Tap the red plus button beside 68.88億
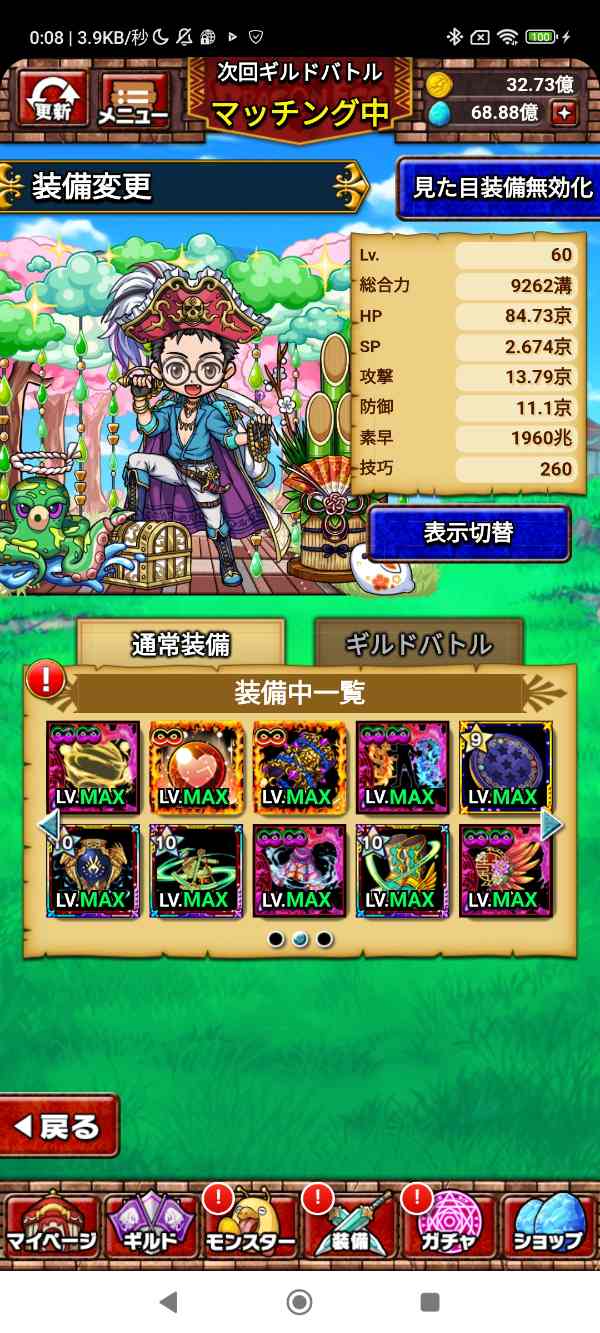Image resolution: width=600 pixels, height=1333 pixels. [x=565, y=113]
